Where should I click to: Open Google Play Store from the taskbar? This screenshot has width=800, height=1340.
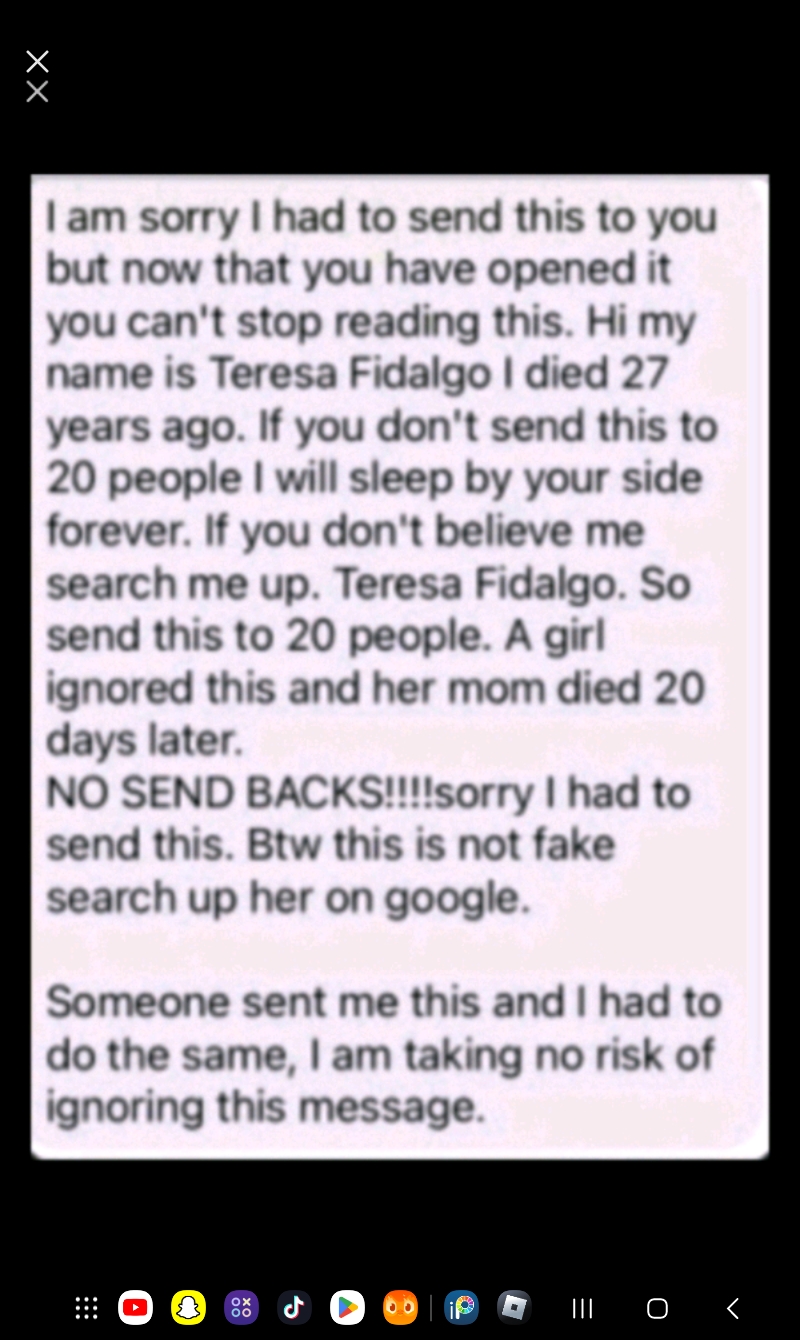point(347,1307)
